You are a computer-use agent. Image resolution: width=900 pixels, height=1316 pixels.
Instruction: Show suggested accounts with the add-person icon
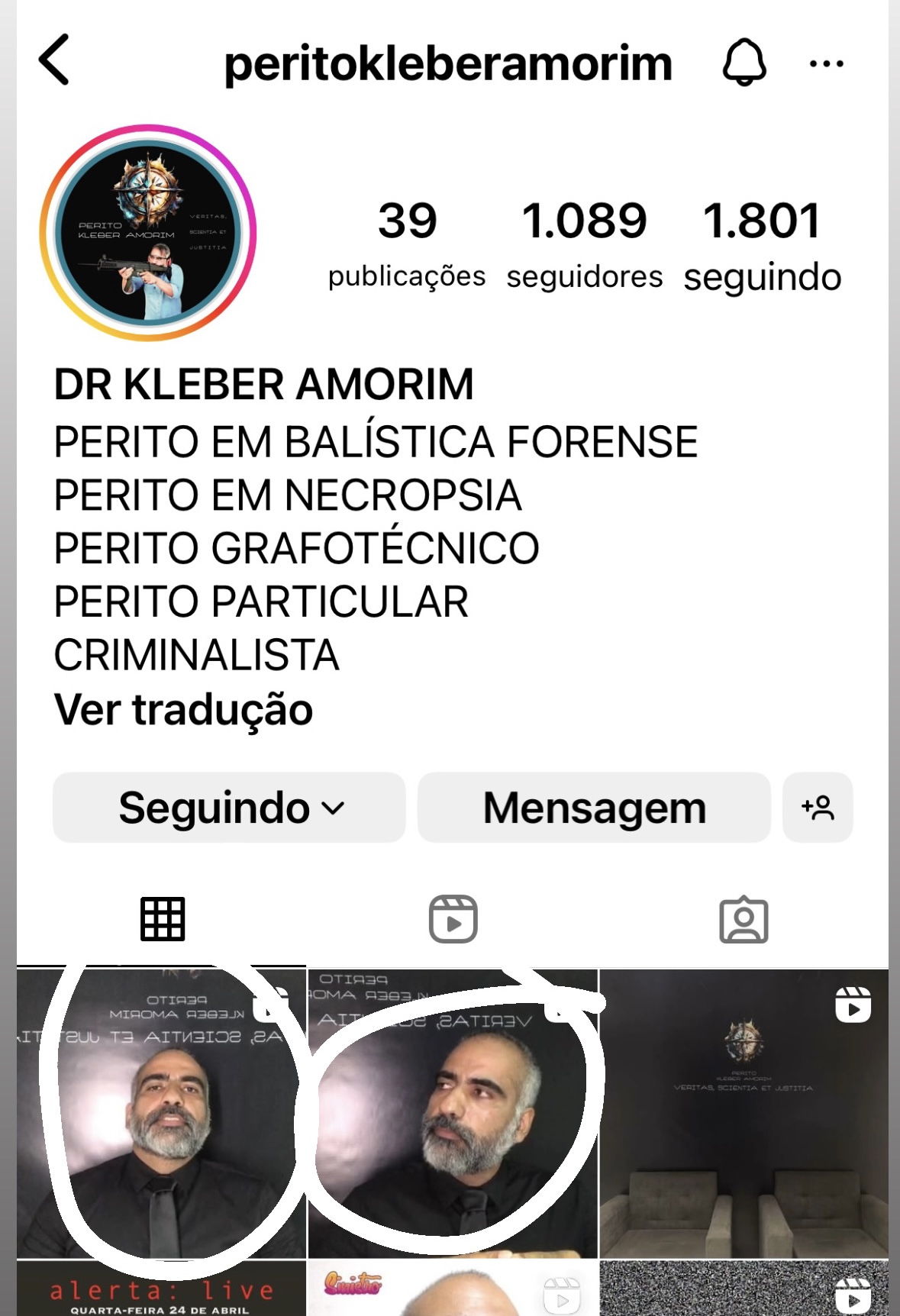tap(818, 808)
